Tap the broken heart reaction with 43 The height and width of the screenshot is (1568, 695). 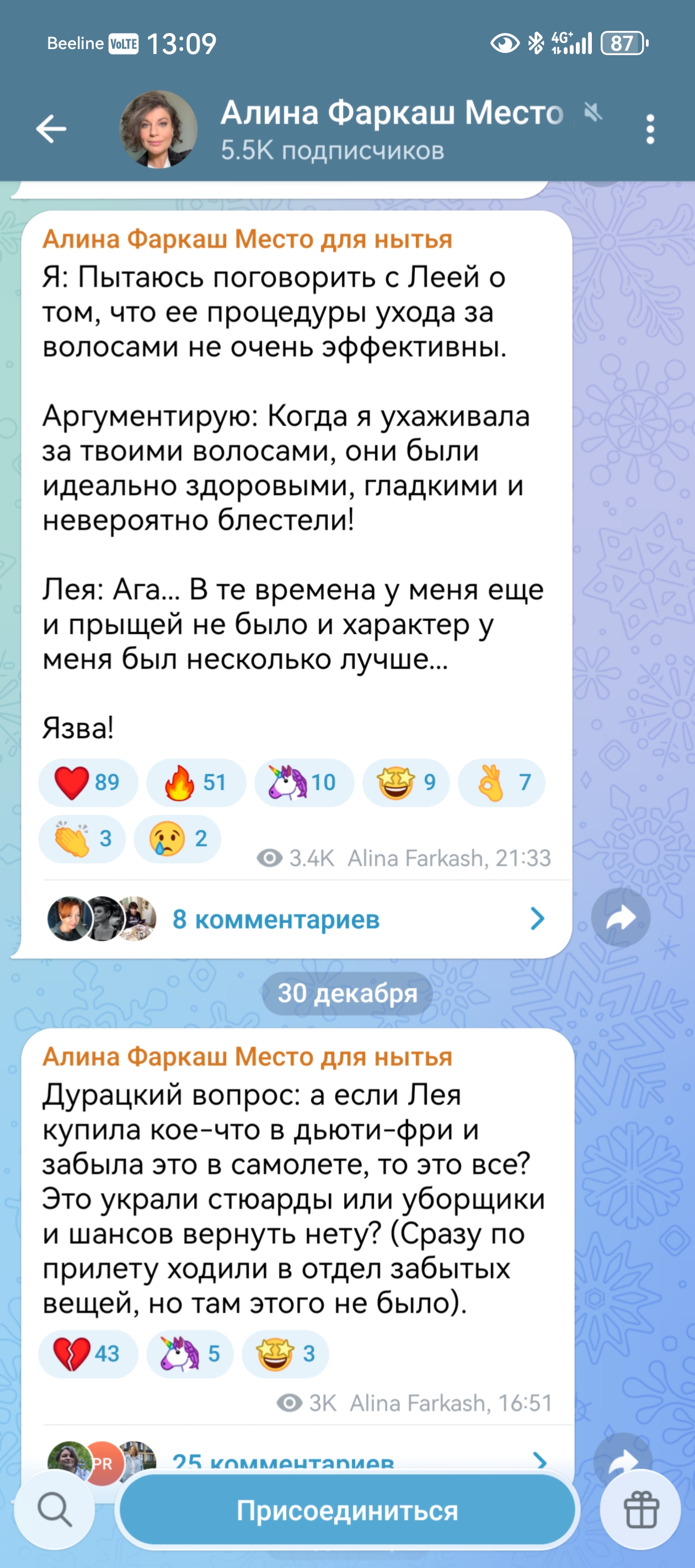88,1353
